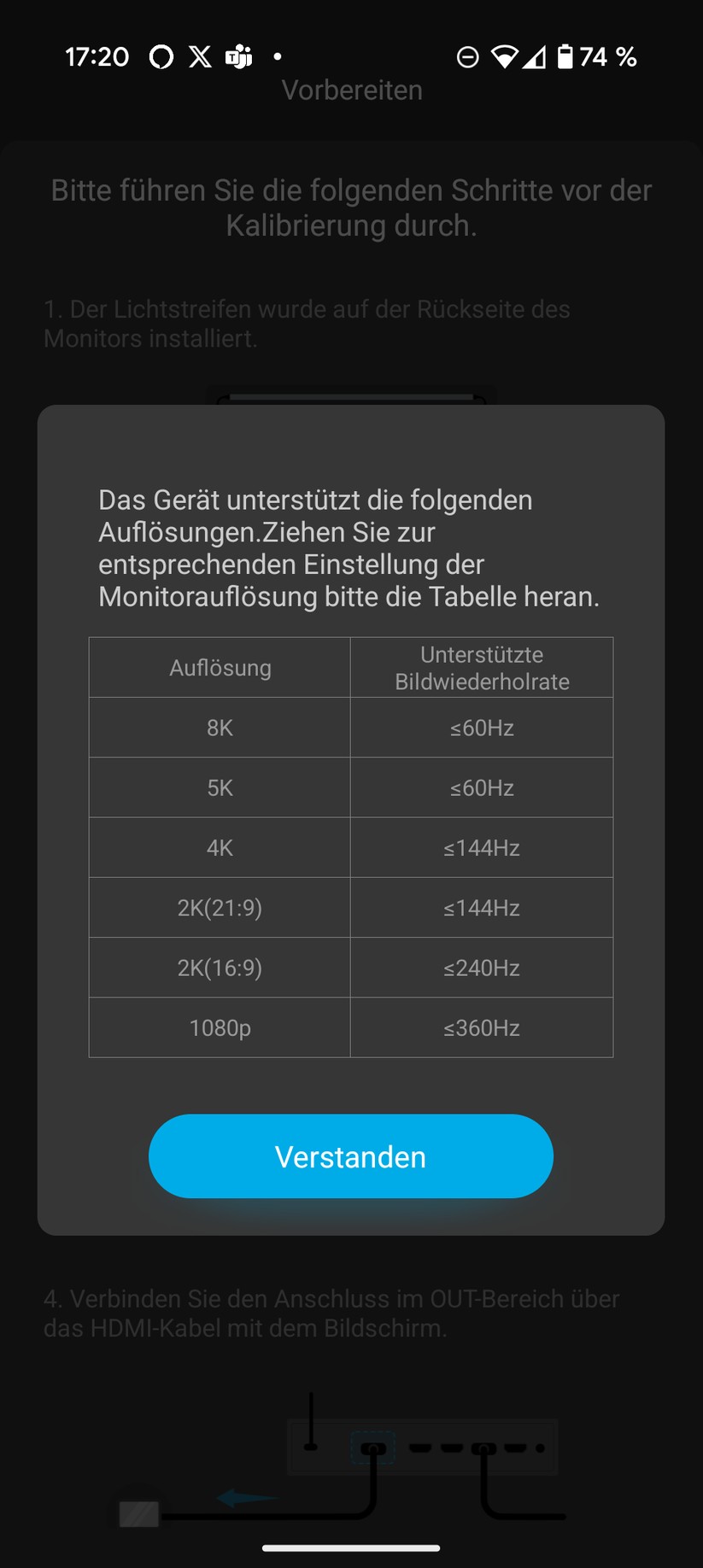This screenshot has width=703, height=1568.
Task: Tap the Do Not Disturb status icon
Action: pos(466,56)
